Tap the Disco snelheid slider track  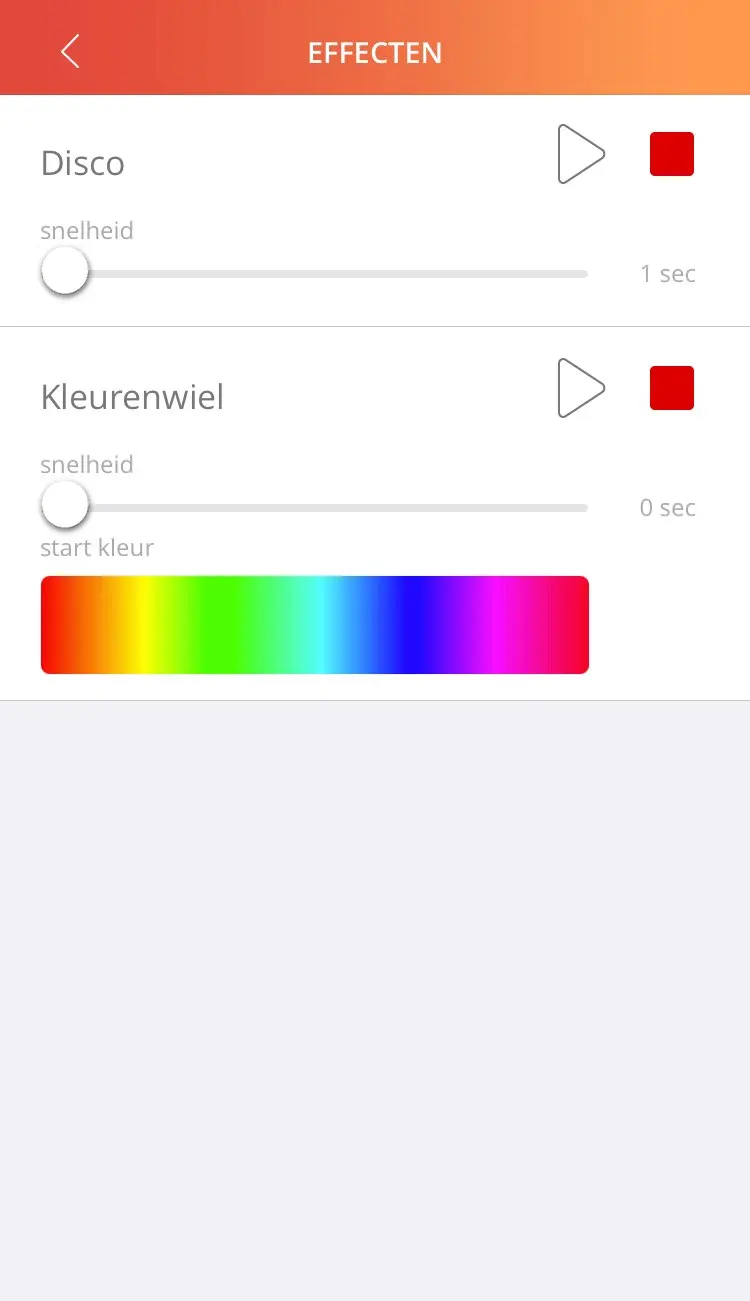point(330,274)
